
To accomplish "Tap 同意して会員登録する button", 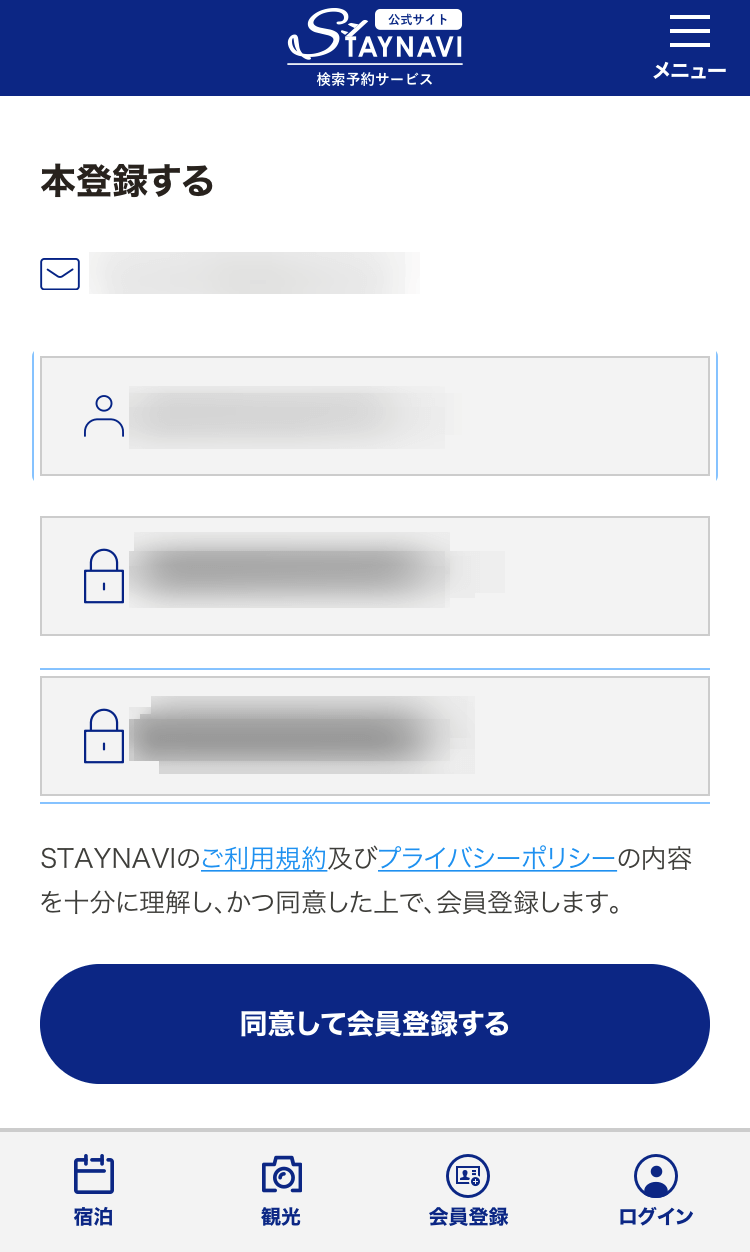I will (x=375, y=1024).
